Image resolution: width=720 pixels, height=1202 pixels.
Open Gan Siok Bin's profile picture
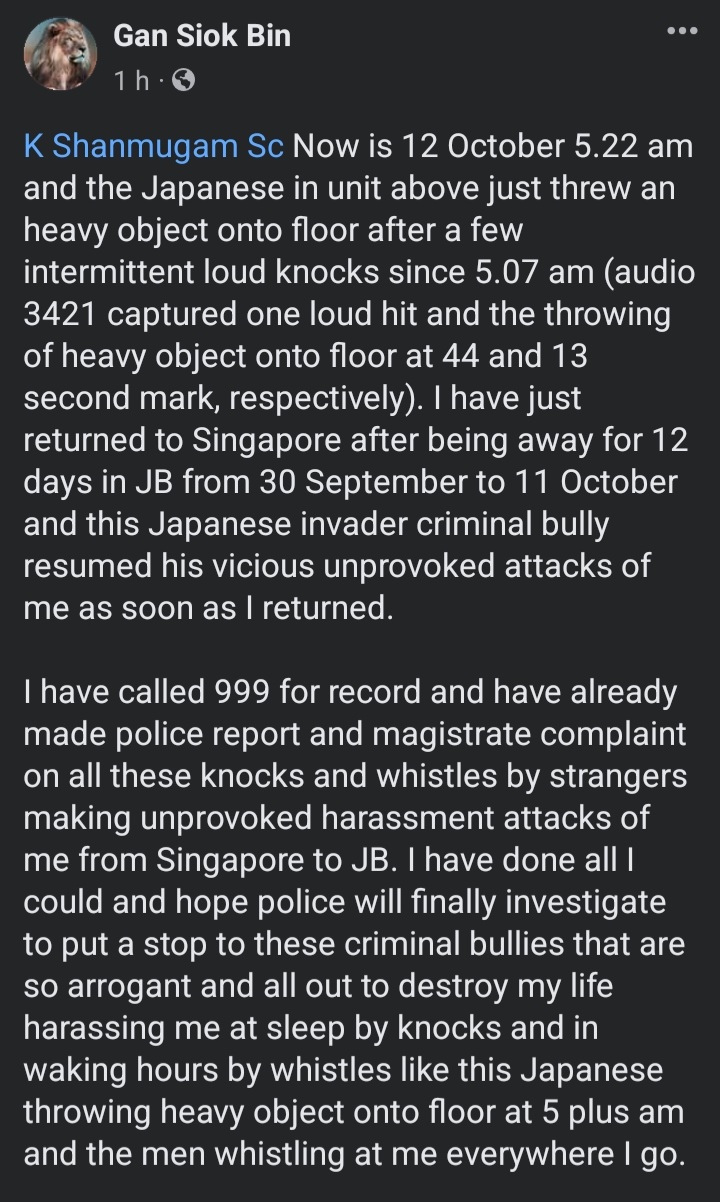pyautogui.click(x=59, y=55)
